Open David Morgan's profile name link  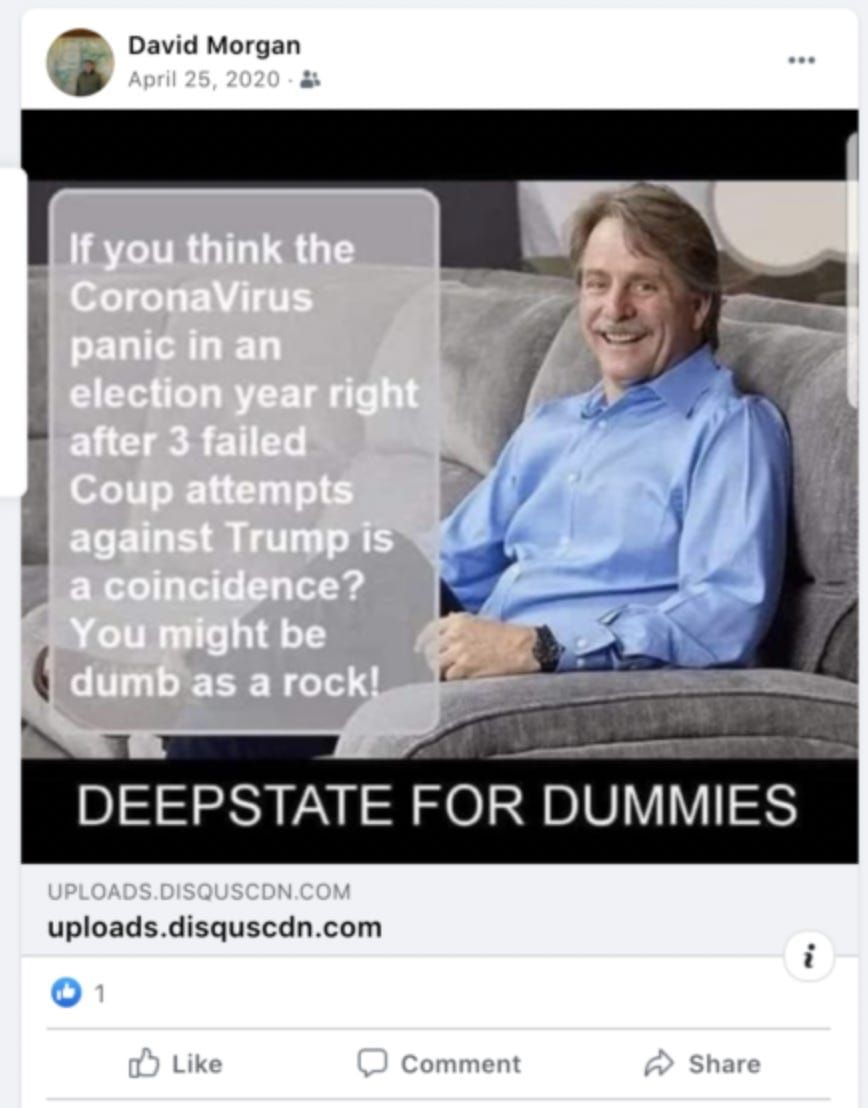point(214,46)
